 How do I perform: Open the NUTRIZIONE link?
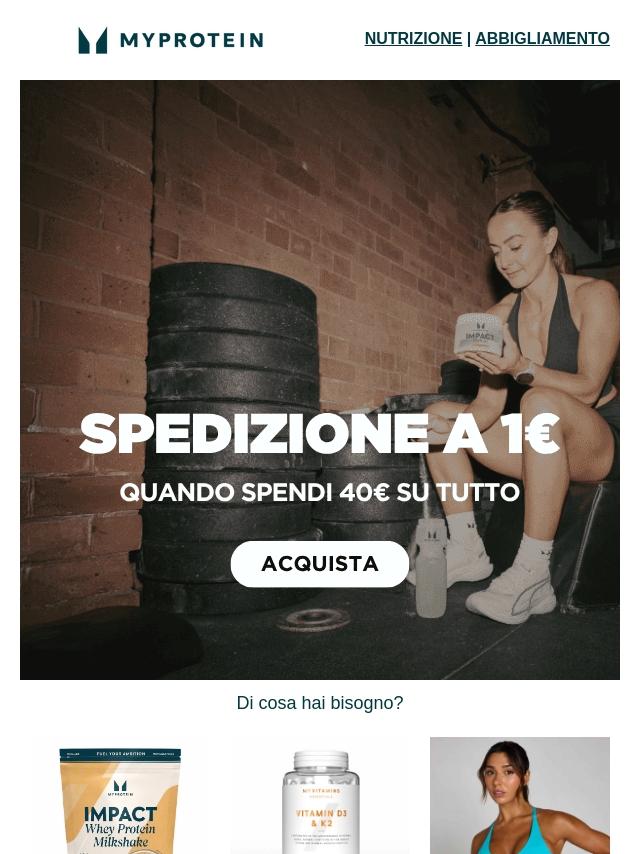point(413,39)
